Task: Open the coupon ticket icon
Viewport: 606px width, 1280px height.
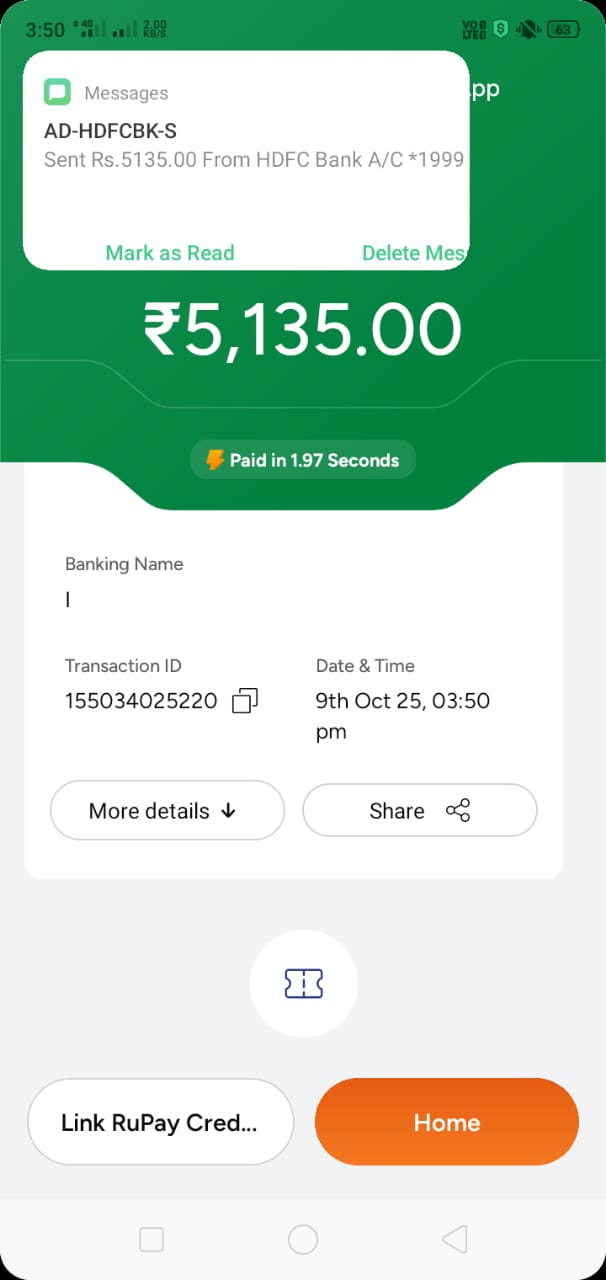Action: pos(303,984)
